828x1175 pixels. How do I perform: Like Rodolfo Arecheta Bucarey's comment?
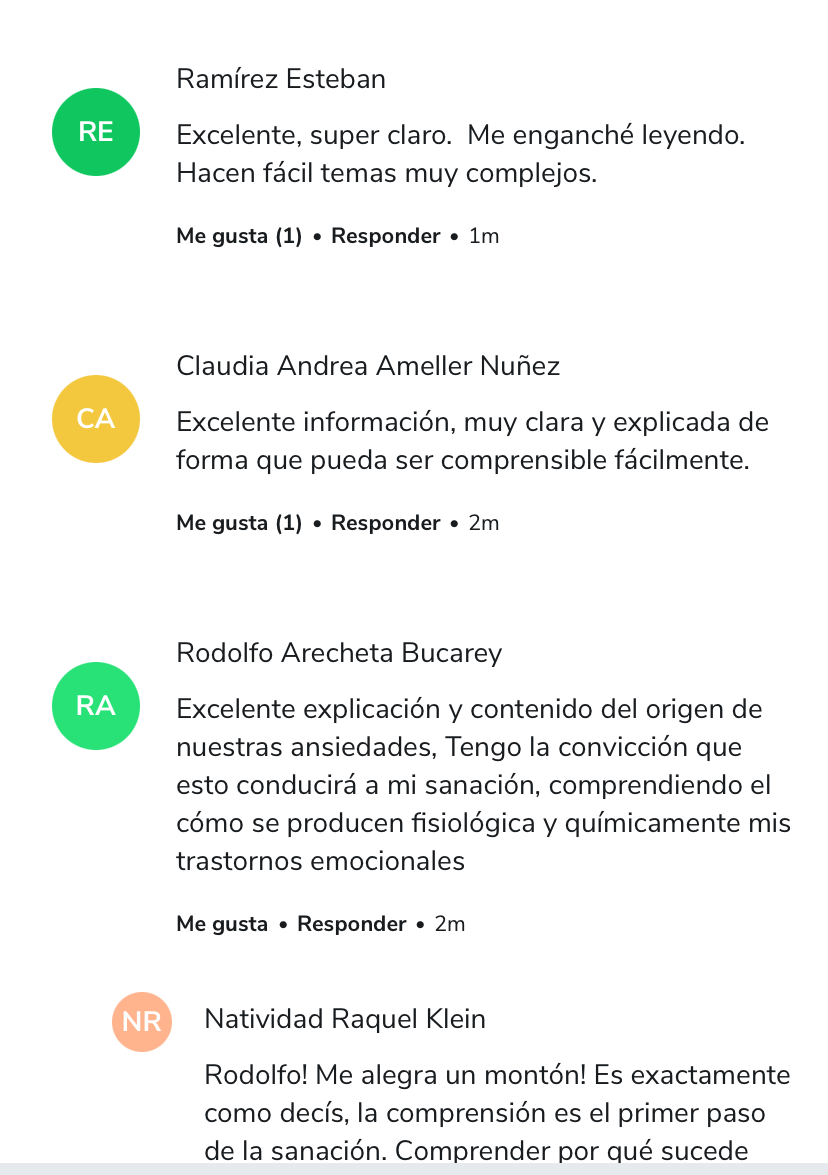pyautogui.click(x=222, y=925)
